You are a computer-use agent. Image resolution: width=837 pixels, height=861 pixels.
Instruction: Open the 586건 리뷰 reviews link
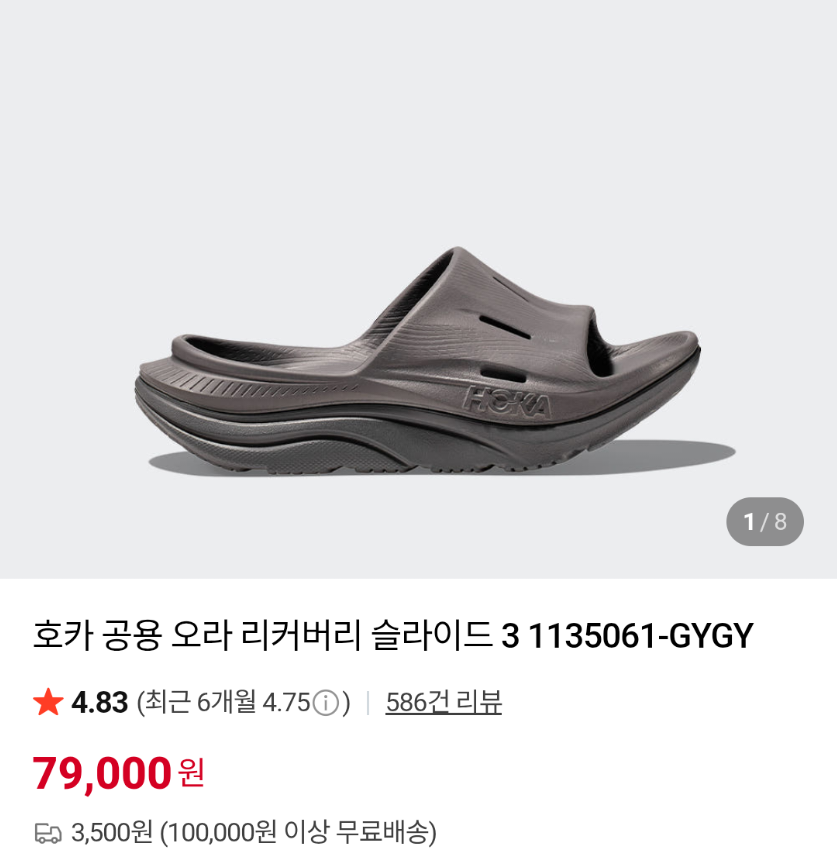click(443, 703)
